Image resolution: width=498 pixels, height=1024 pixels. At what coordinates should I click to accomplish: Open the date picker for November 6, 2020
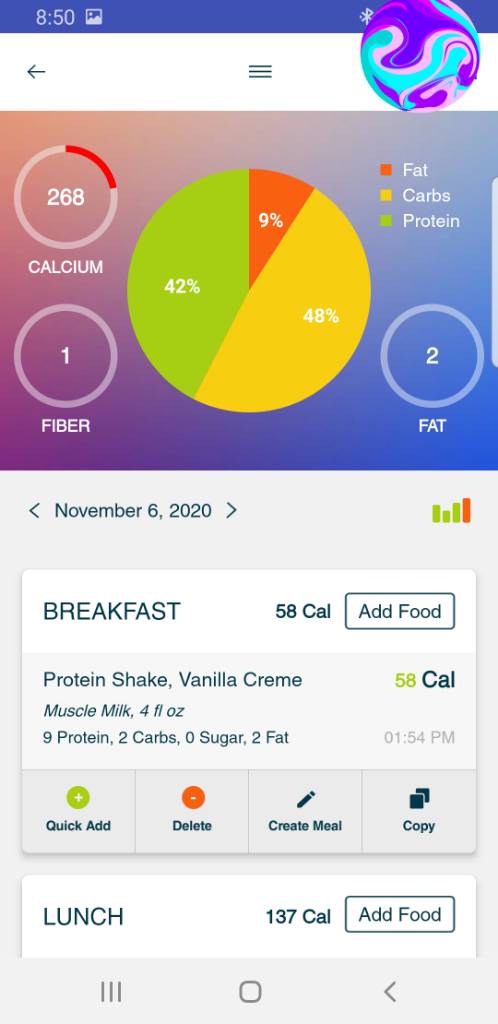tap(133, 511)
